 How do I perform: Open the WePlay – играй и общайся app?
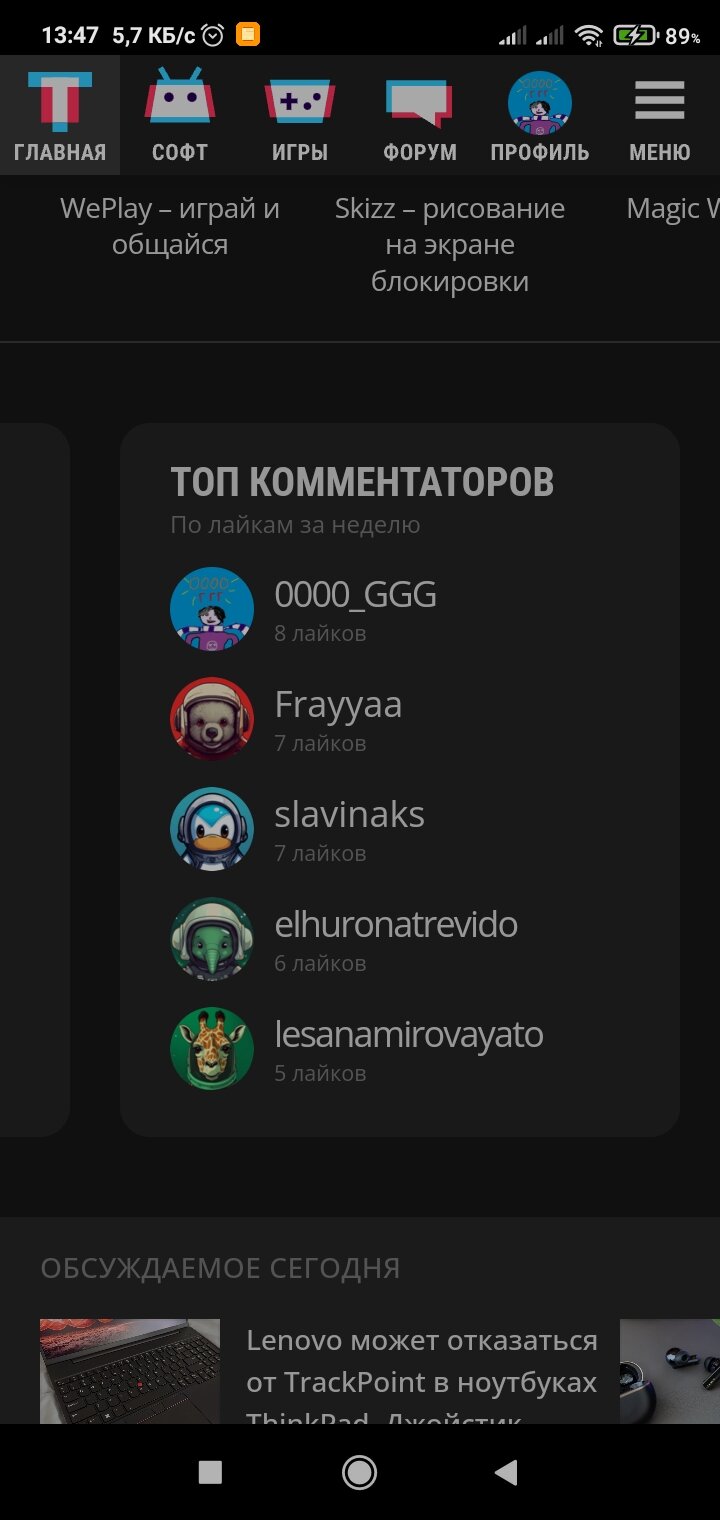pos(170,227)
